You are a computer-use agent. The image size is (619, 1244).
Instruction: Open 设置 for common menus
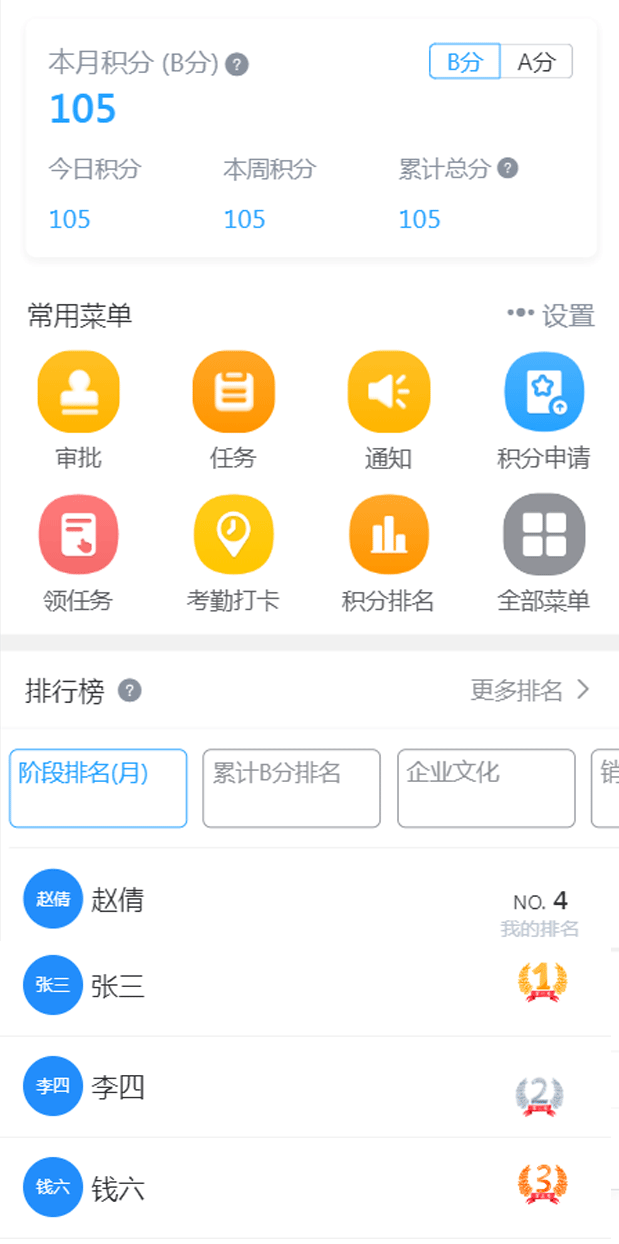(551, 316)
